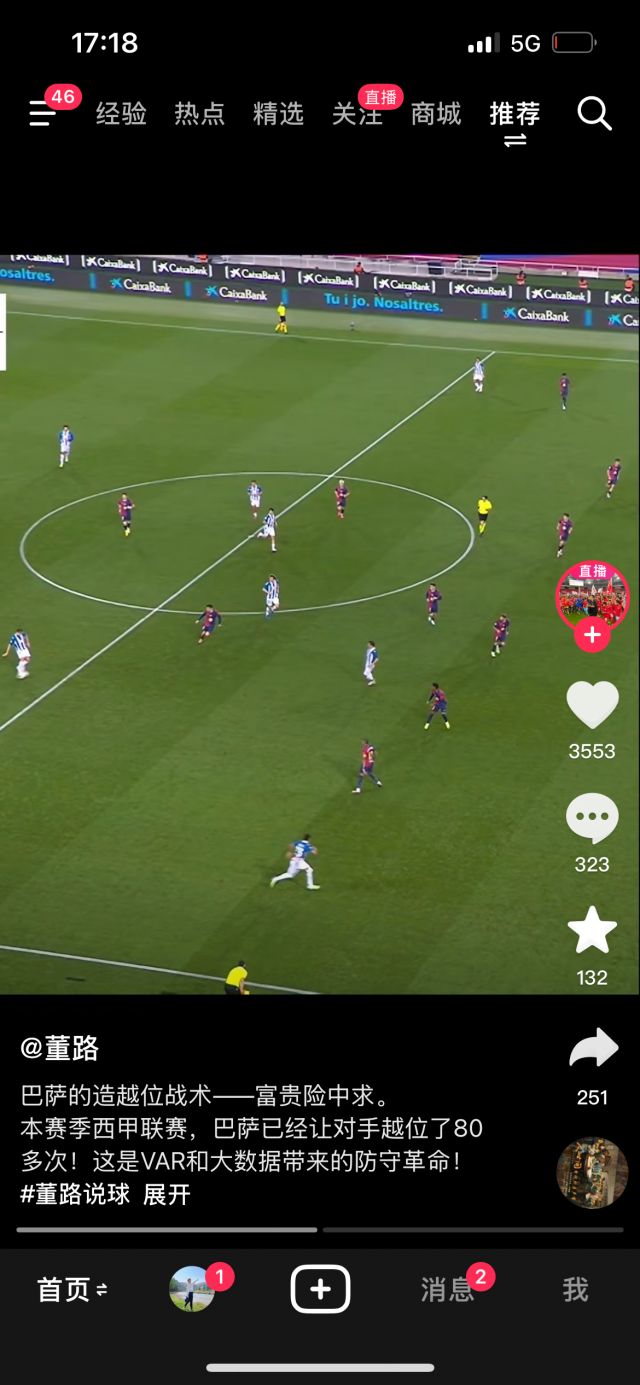The image size is (640, 1385).
Task: Open the 消息 tab with 2 unread
Action: pos(447,1289)
